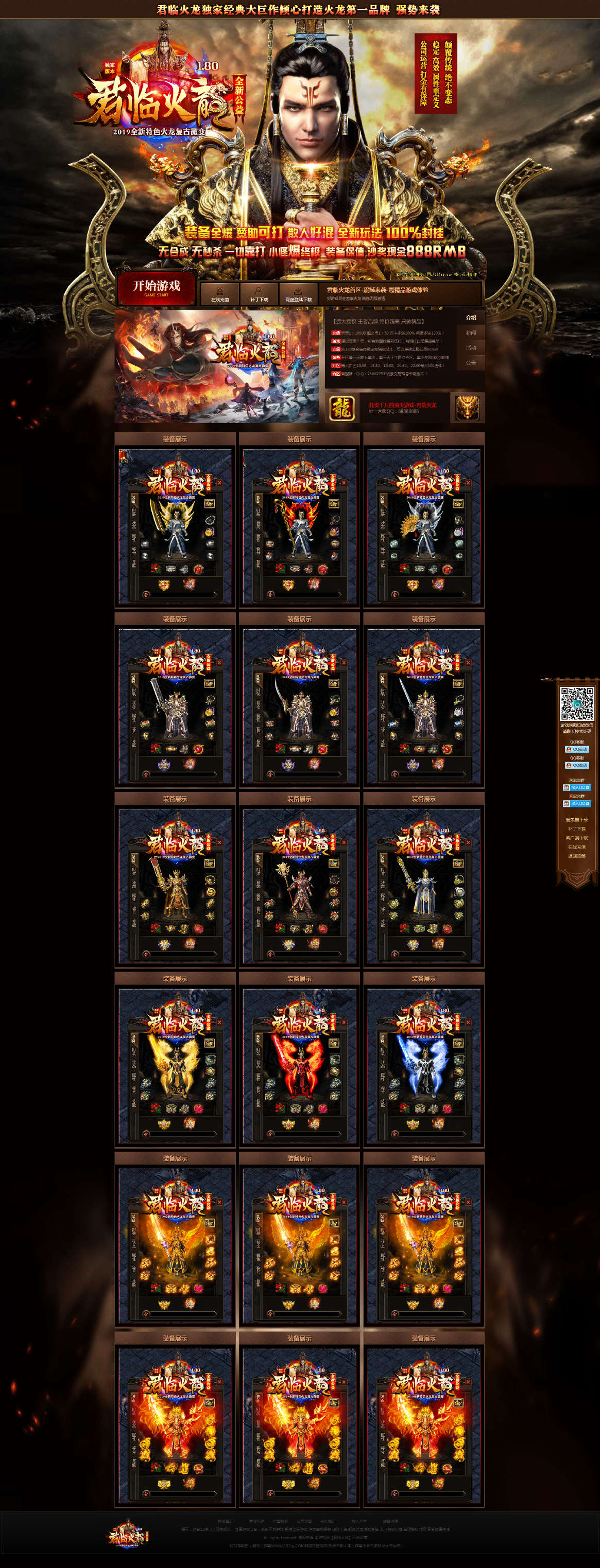Tap 返回顶部 to return to top

576,856
